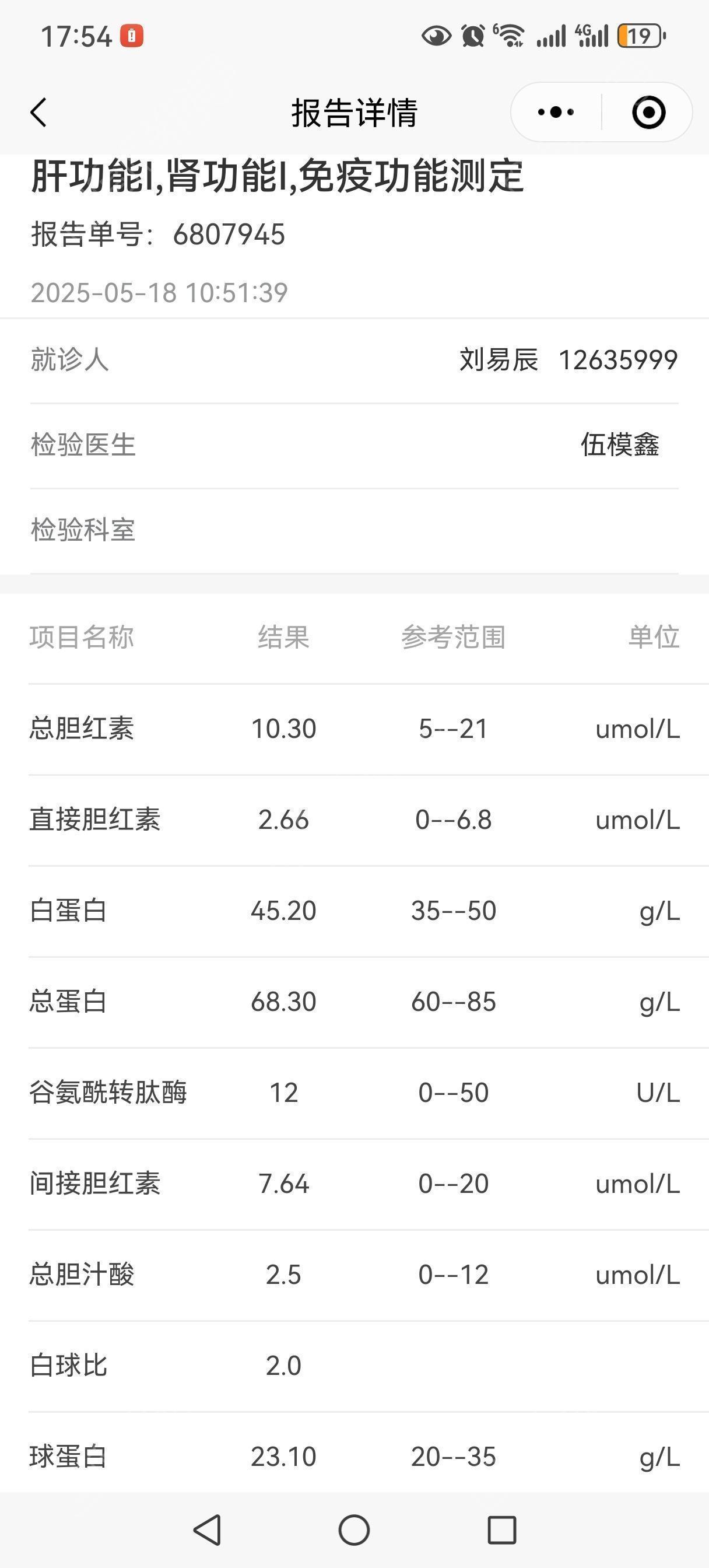Go back from the report details page

click(38, 113)
